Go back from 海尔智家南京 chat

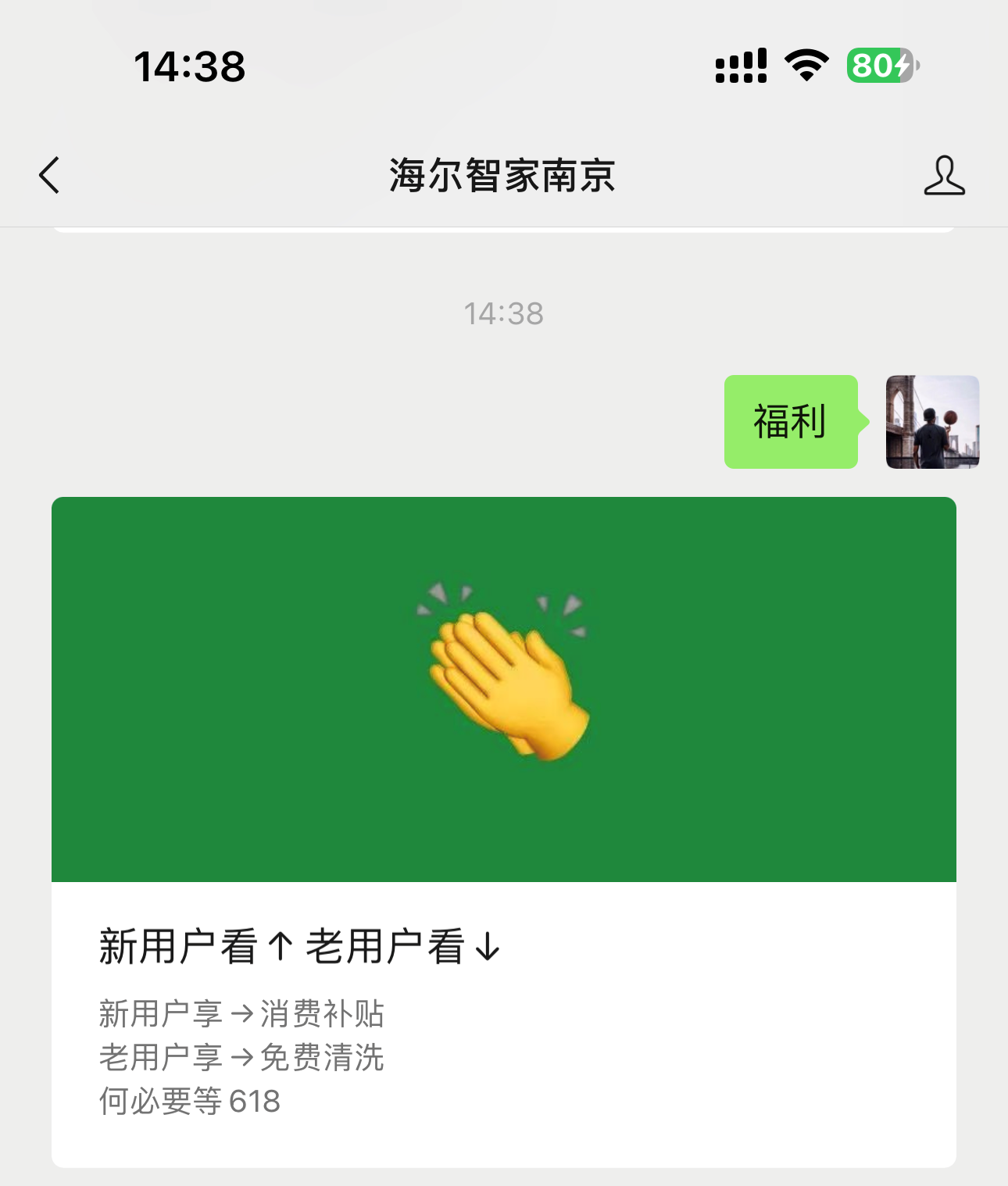click(x=49, y=175)
